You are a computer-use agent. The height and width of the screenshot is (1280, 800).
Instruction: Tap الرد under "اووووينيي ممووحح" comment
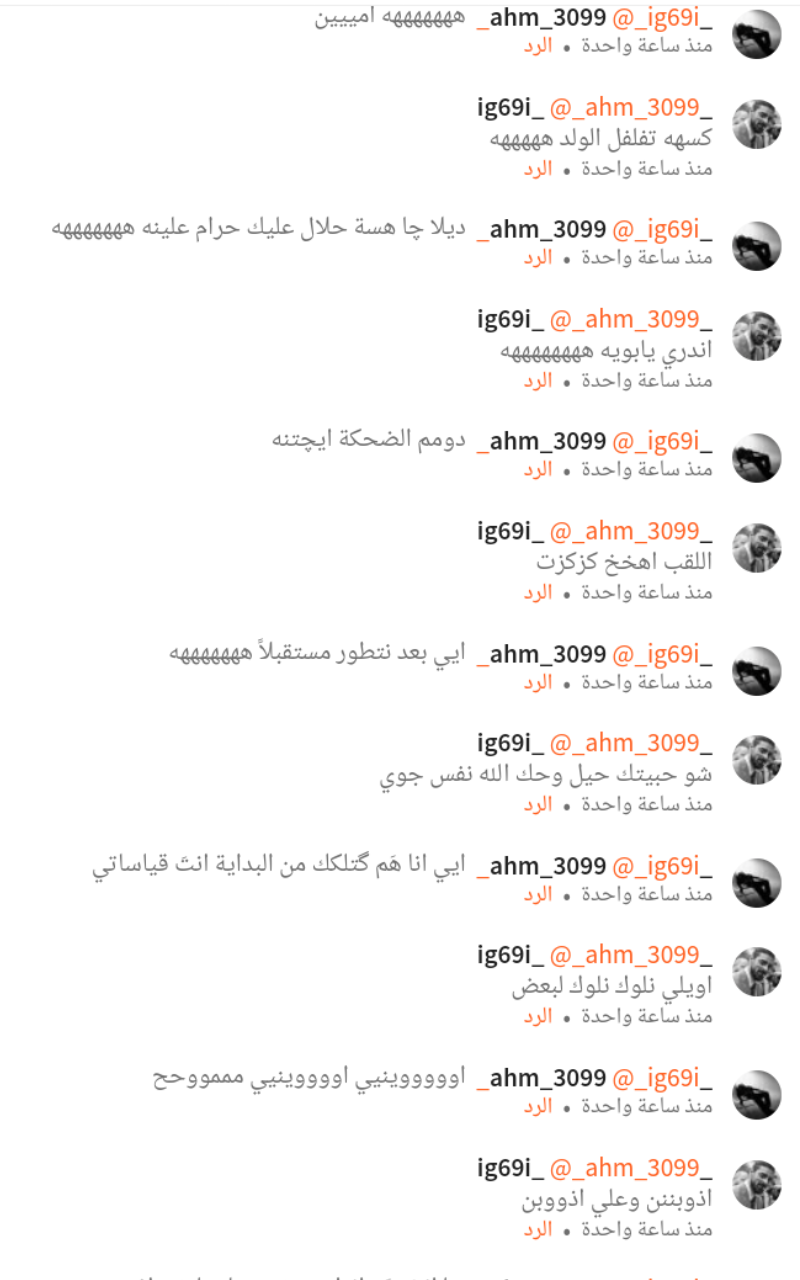pyautogui.click(x=538, y=1106)
